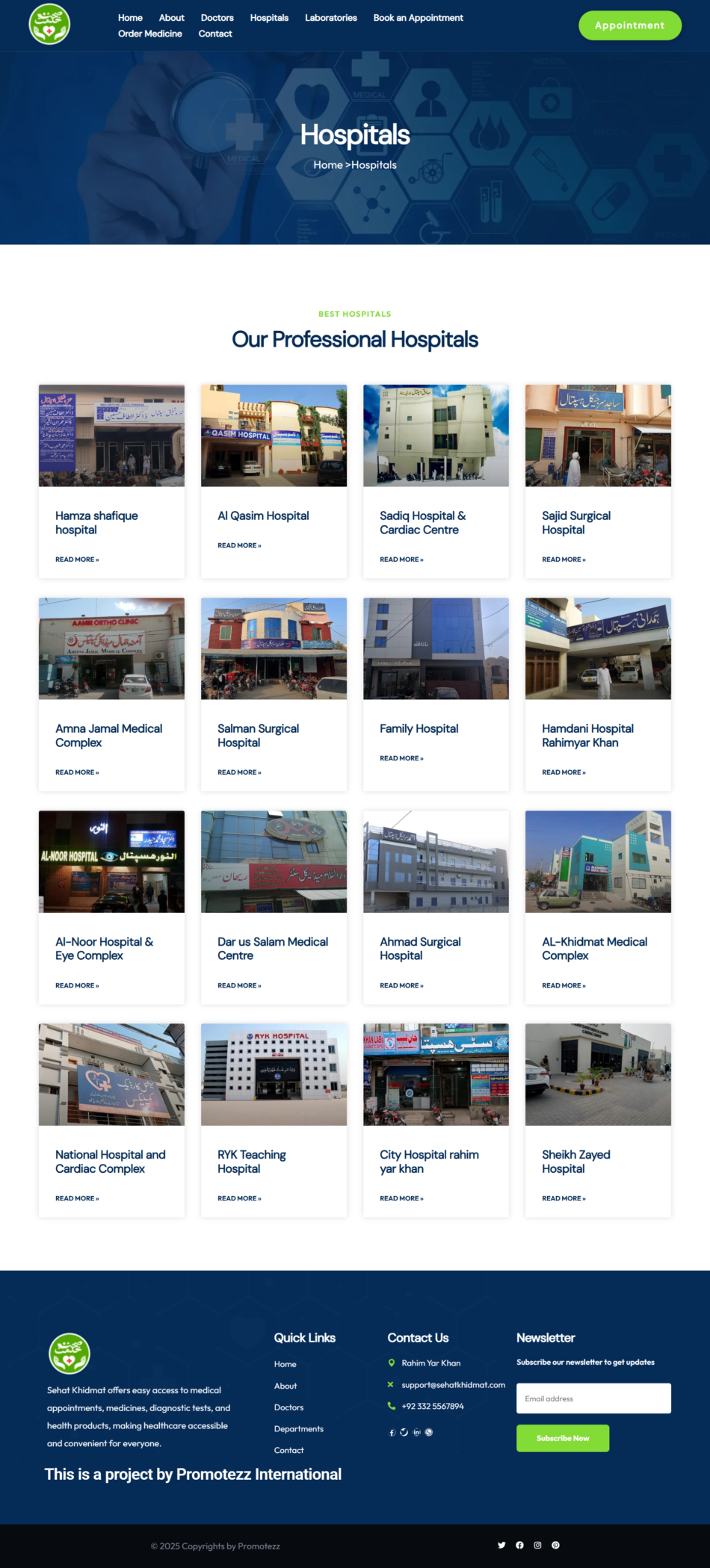Tap the newsletter Email address field
The width and height of the screenshot is (710, 1568).
click(593, 1398)
